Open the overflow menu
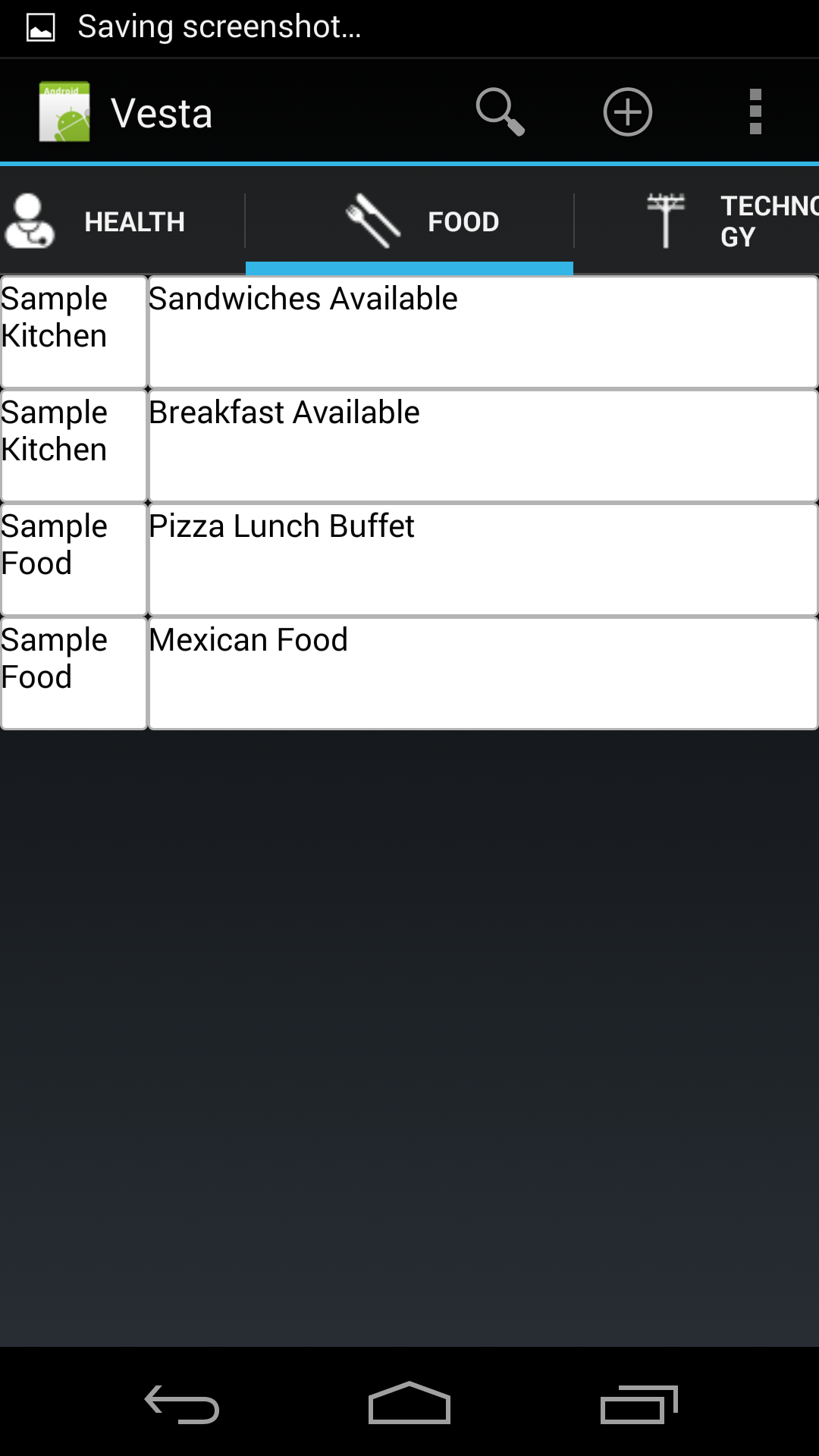This screenshot has height=1456, width=819. [755, 112]
